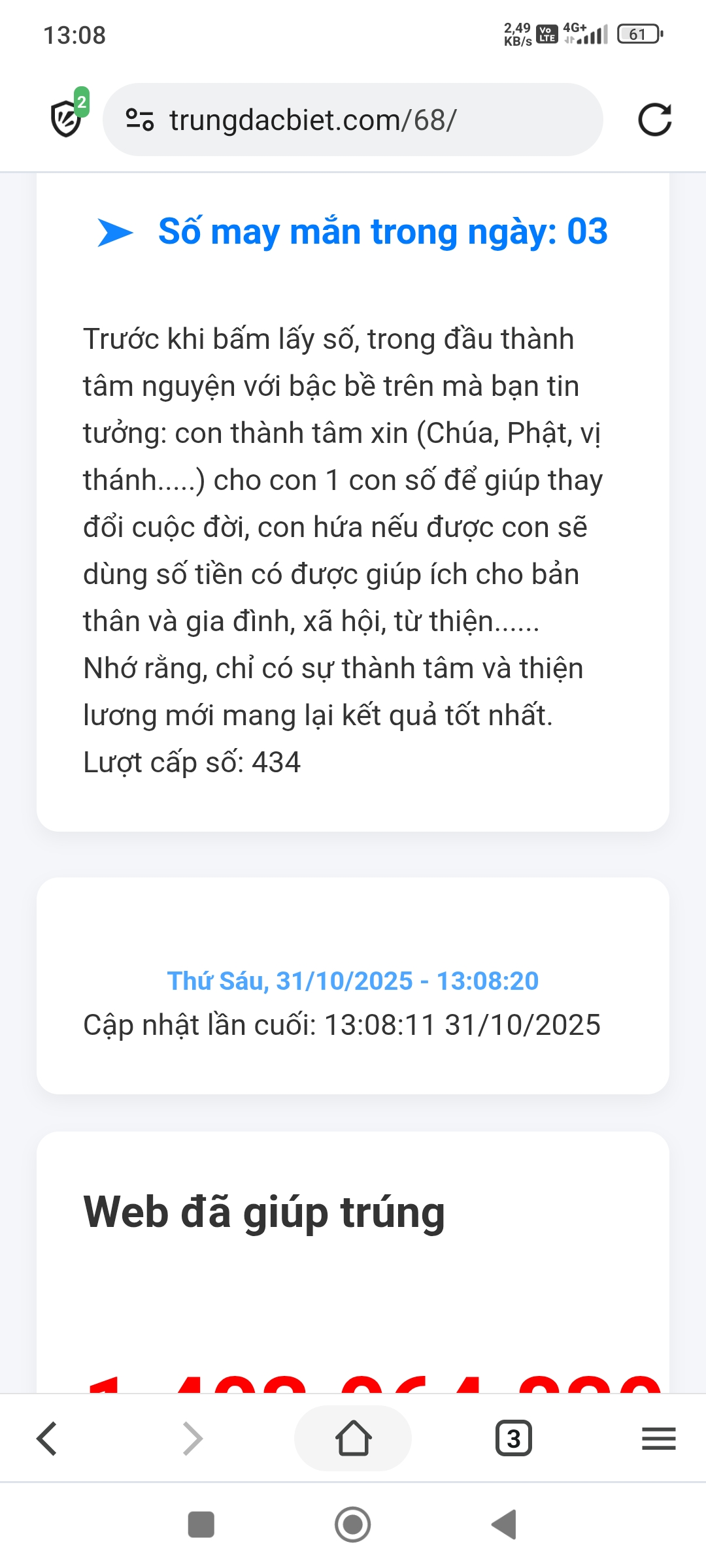Reload the current page
The image size is (706, 1568).
tap(654, 120)
